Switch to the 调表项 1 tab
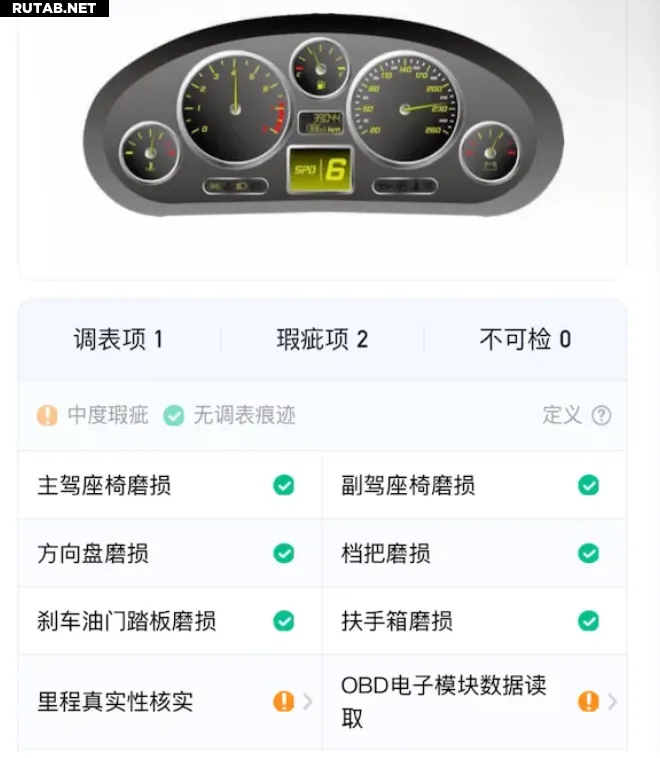This screenshot has width=660, height=758. [x=118, y=339]
